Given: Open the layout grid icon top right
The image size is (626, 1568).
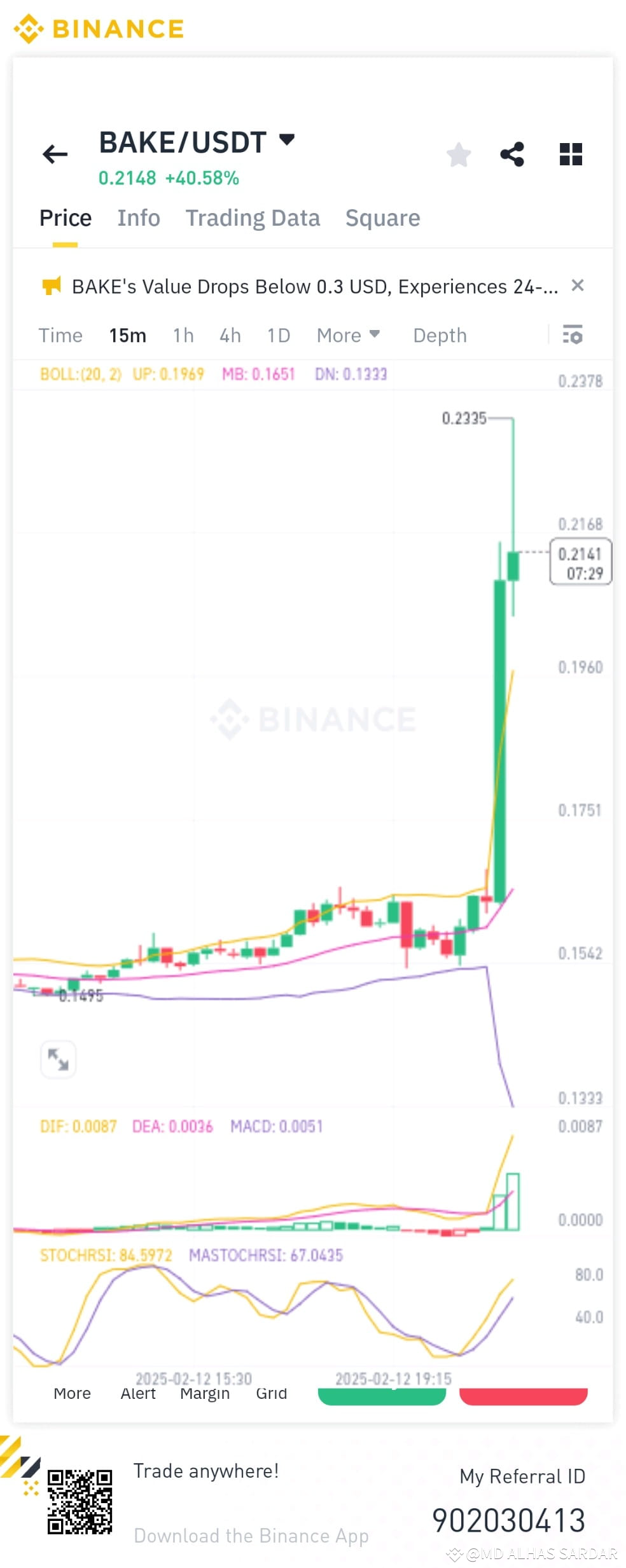Looking at the screenshot, I should click(571, 154).
